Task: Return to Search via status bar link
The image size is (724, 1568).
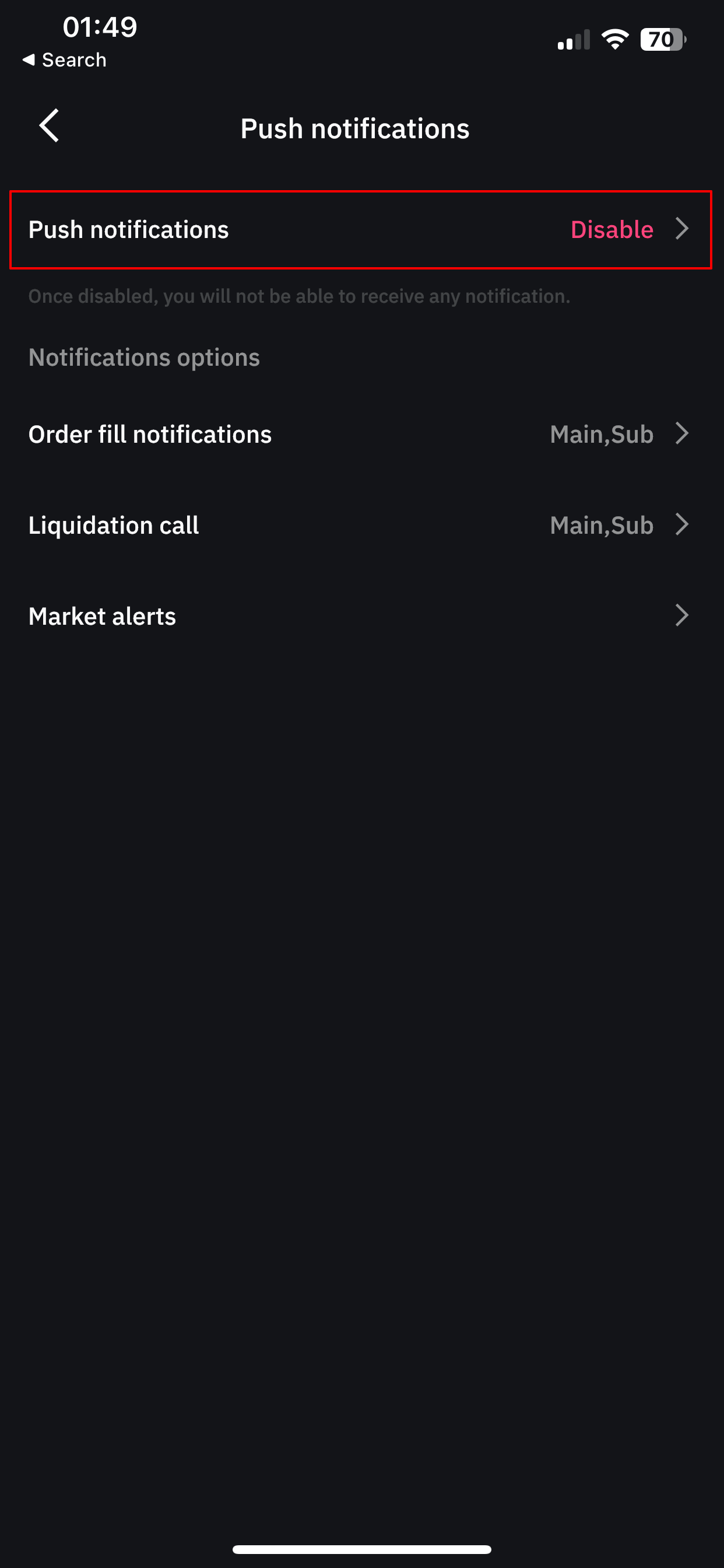Action: coord(65,60)
